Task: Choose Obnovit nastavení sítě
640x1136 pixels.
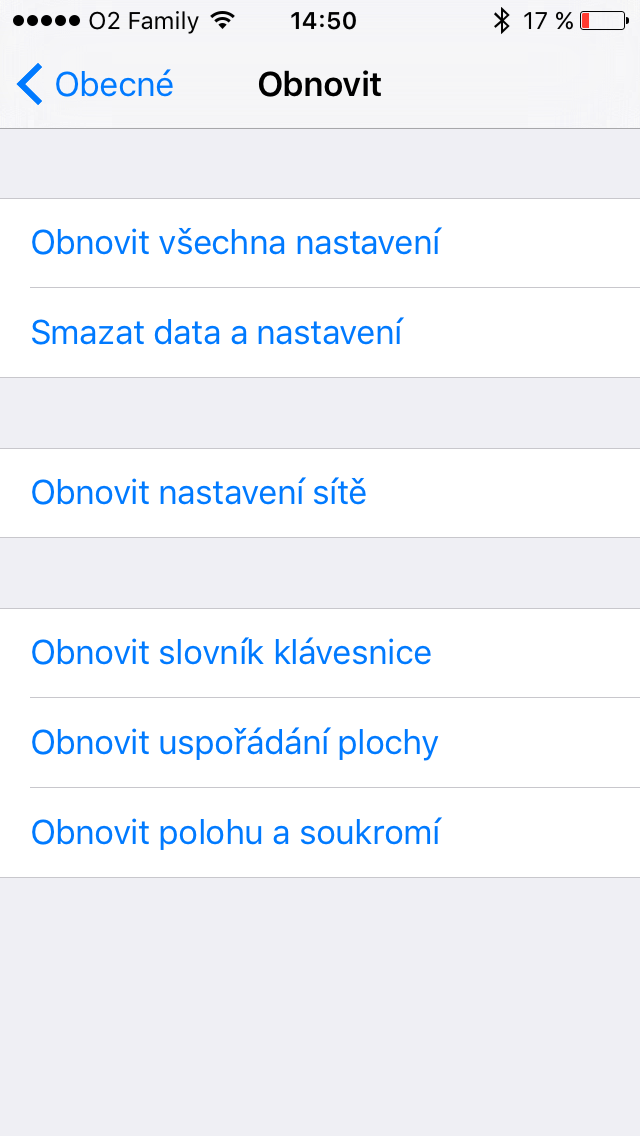Action: click(x=199, y=493)
